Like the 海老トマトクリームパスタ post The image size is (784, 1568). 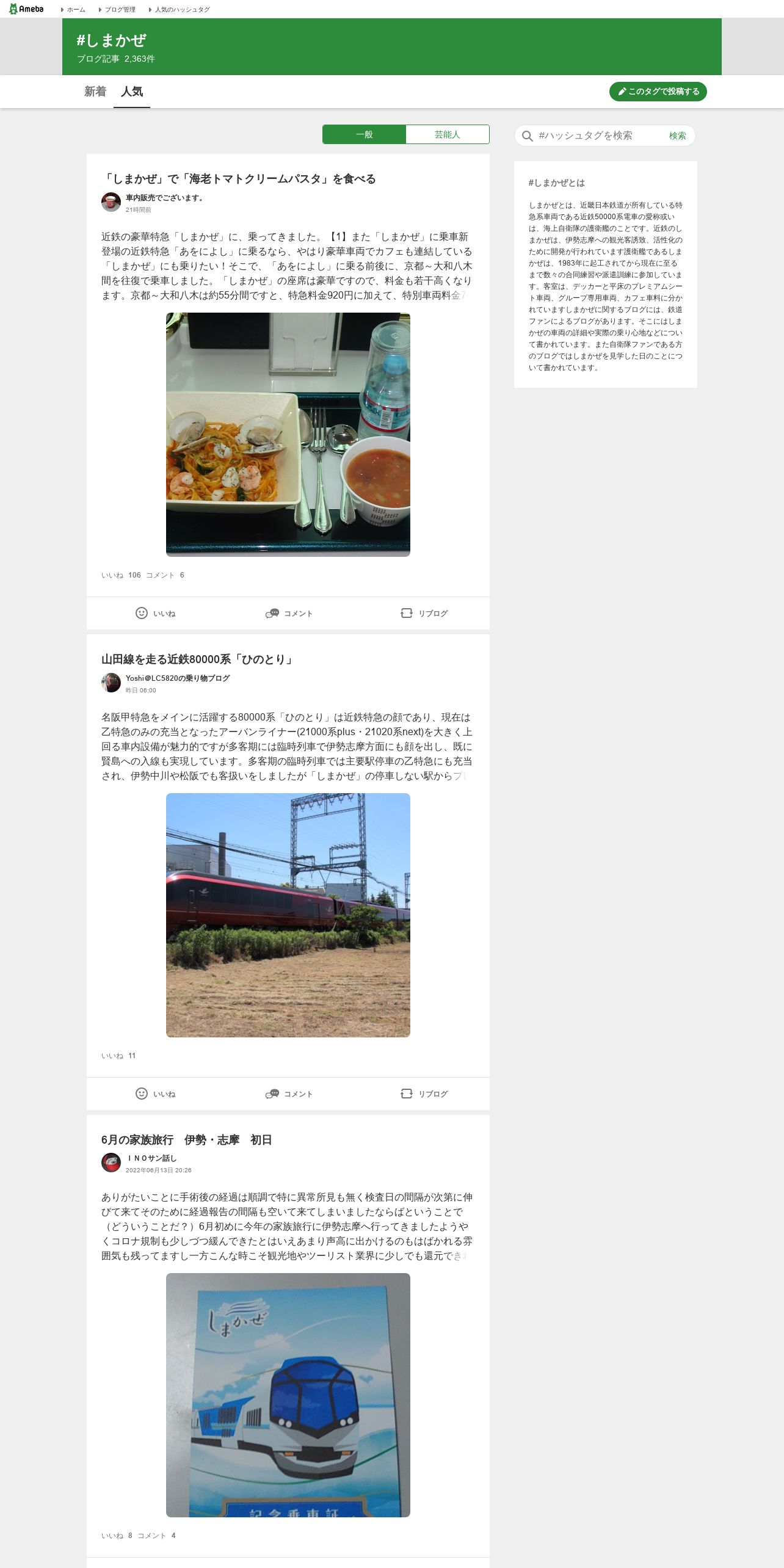155,613
